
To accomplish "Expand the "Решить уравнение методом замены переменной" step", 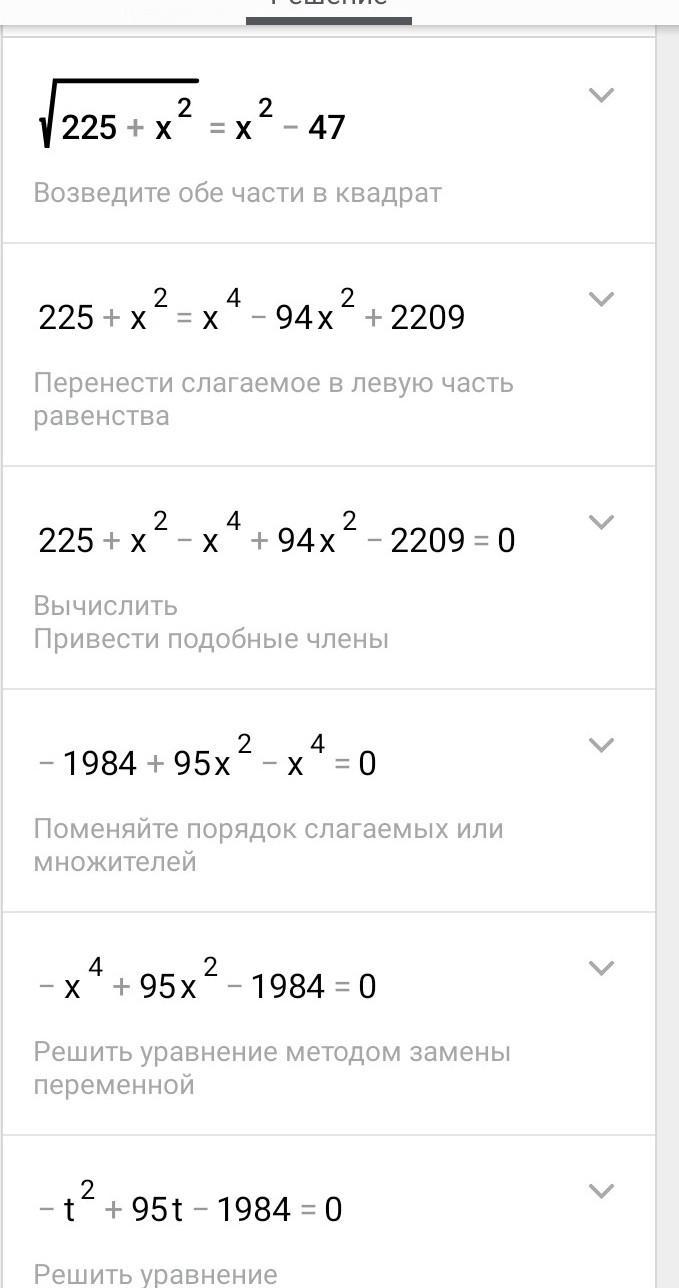I will click(600, 968).
